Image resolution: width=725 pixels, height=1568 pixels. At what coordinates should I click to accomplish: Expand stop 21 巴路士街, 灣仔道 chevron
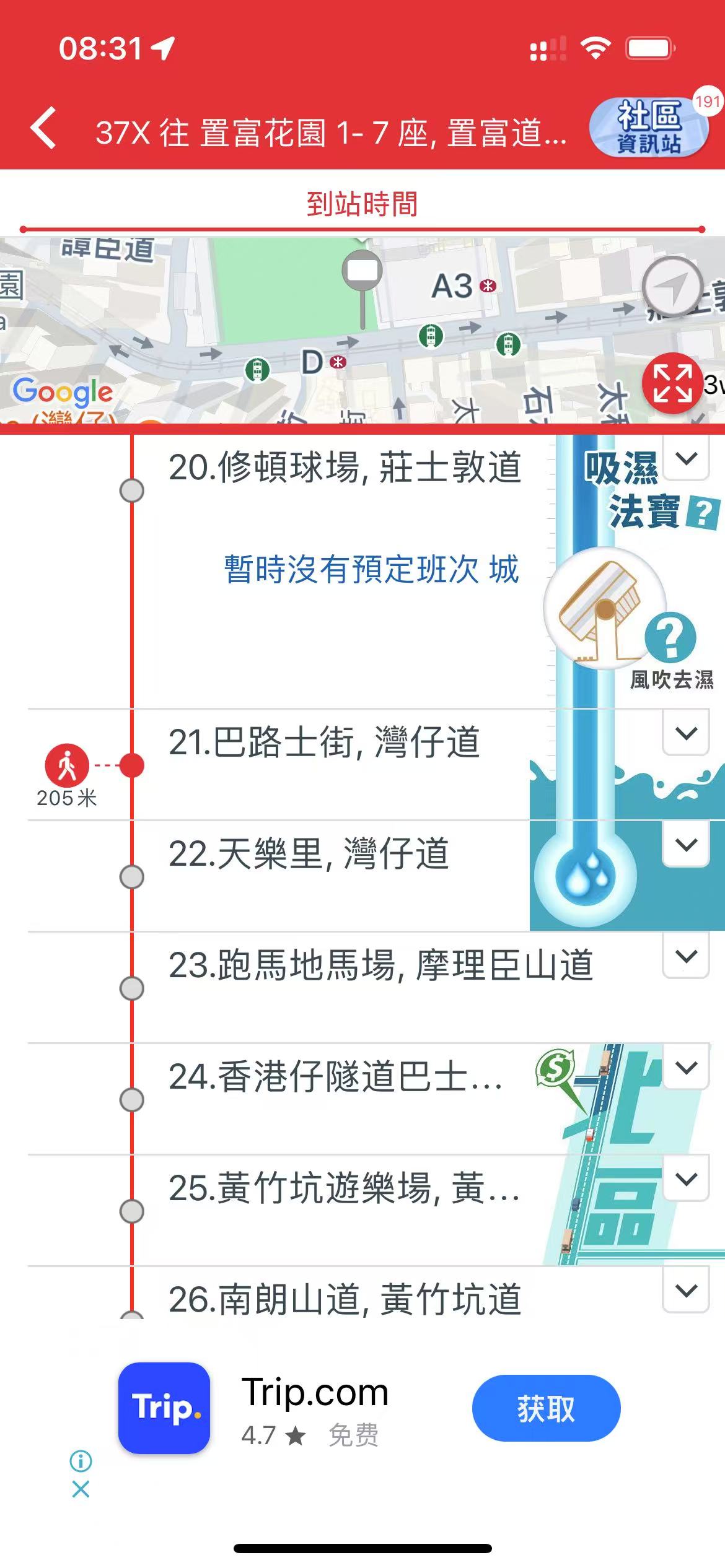pos(686,733)
